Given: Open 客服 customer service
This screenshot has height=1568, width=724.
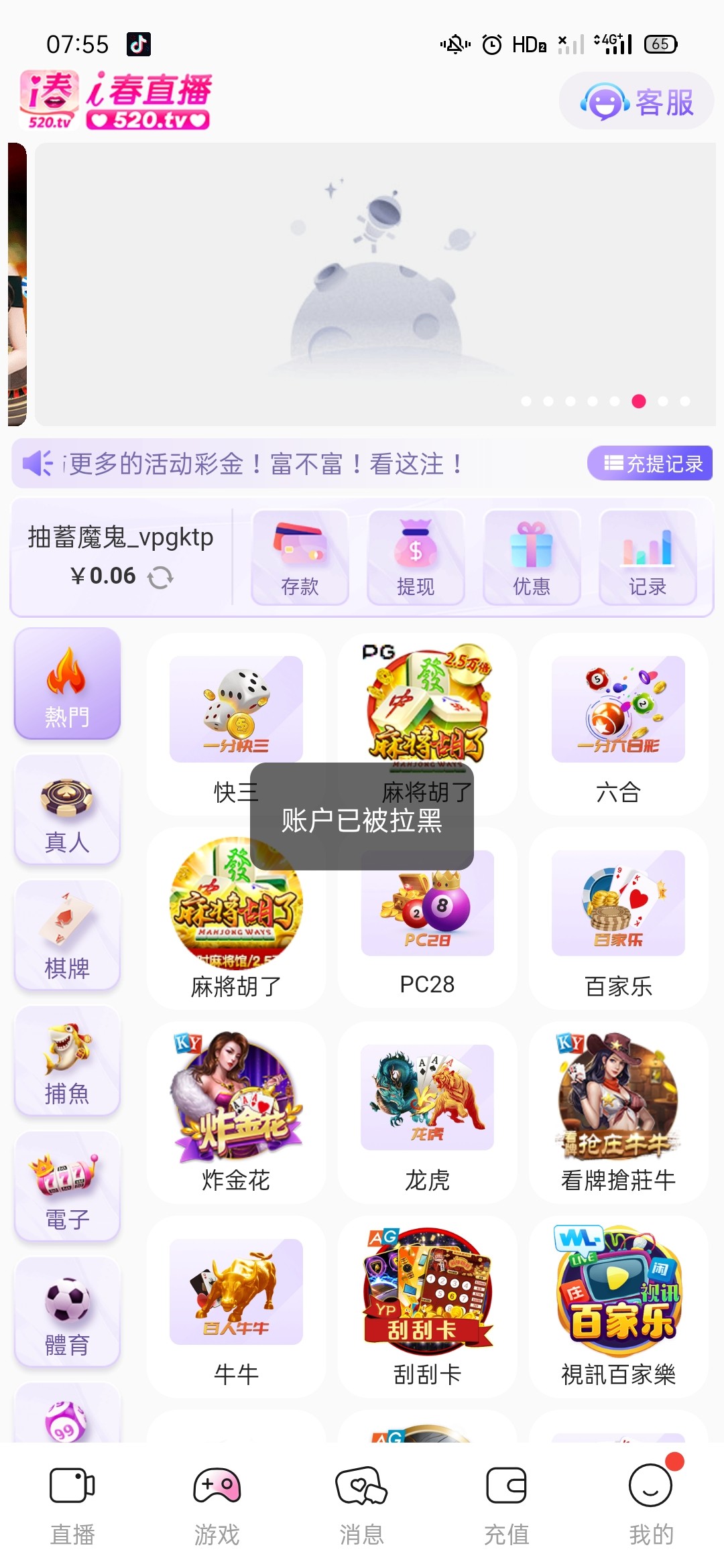Looking at the screenshot, I should [x=636, y=102].
